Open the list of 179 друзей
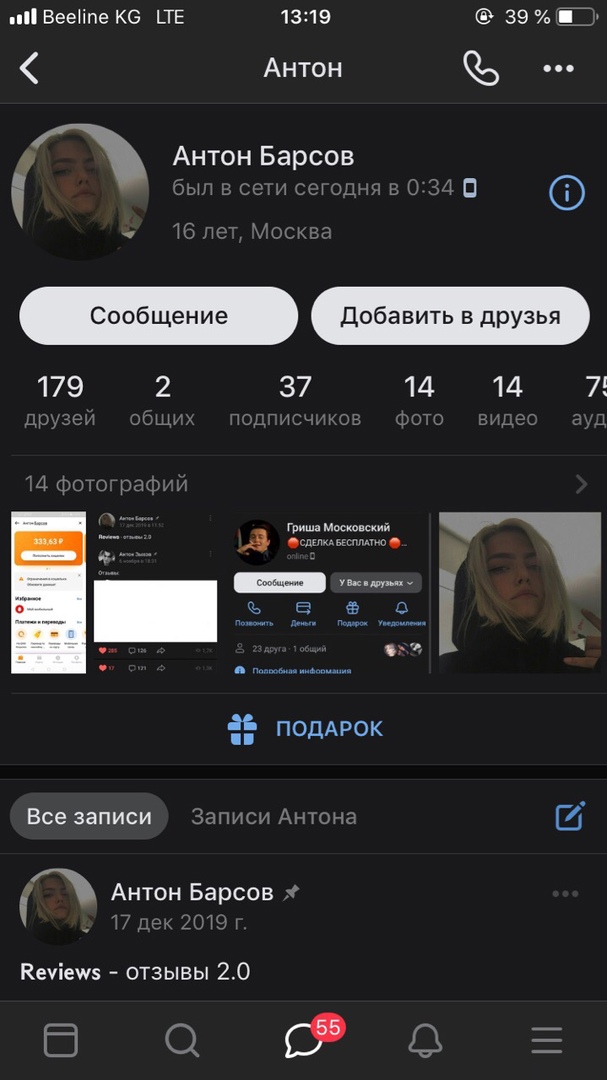This screenshot has height=1080, width=607. 60,400
